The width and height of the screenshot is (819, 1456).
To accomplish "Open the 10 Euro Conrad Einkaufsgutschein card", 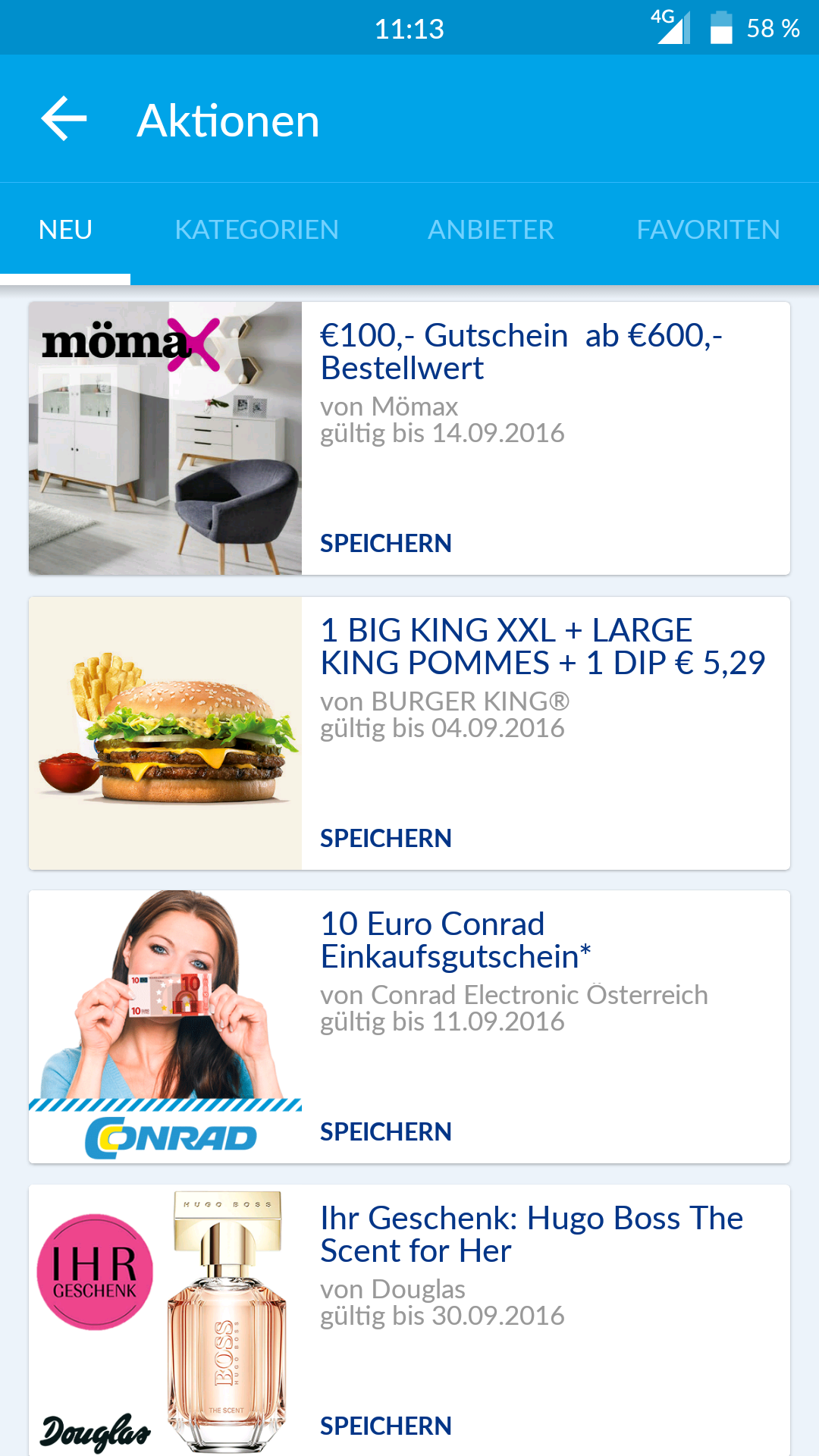I will click(x=455, y=940).
